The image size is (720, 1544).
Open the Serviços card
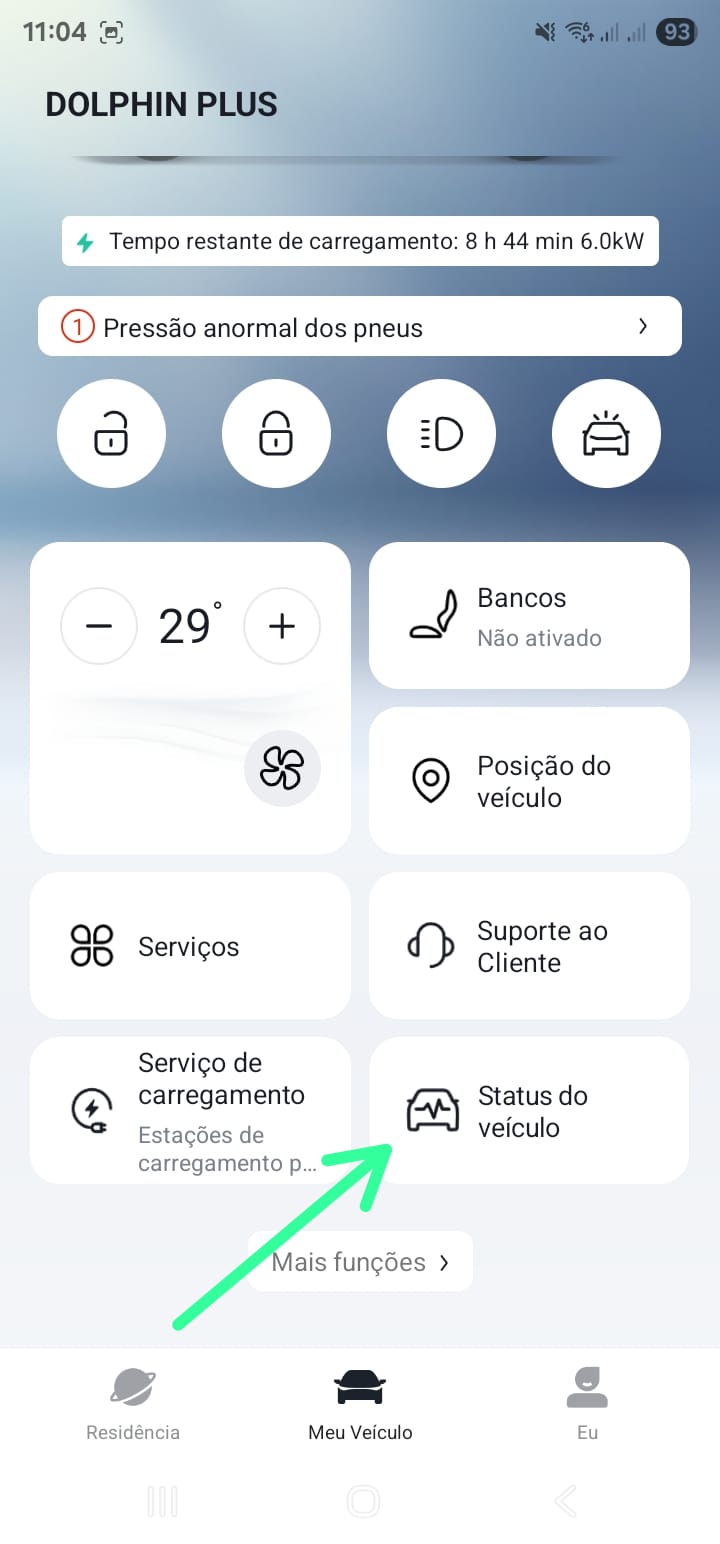pyautogui.click(x=190, y=945)
